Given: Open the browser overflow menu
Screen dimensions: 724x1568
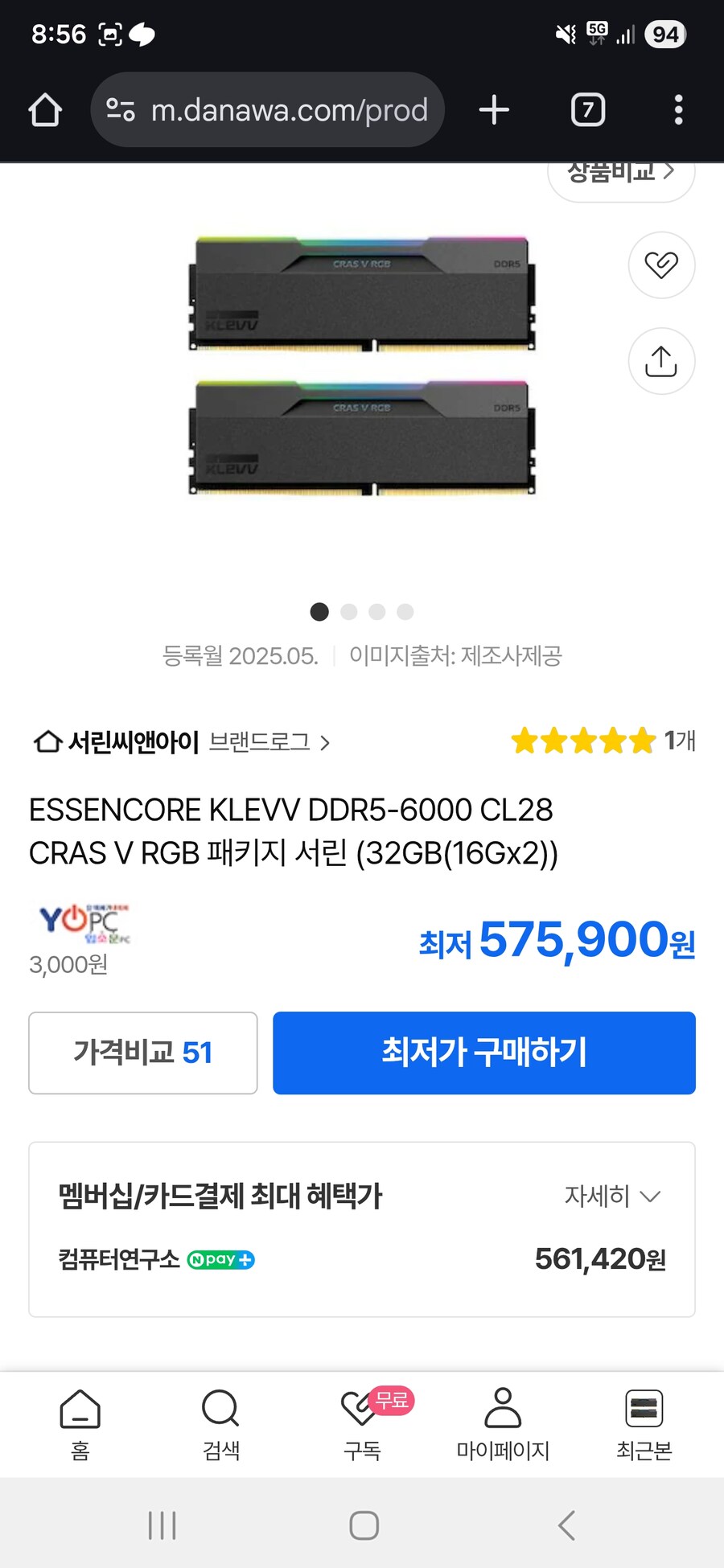Looking at the screenshot, I should pyautogui.click(x=678, y=110).
